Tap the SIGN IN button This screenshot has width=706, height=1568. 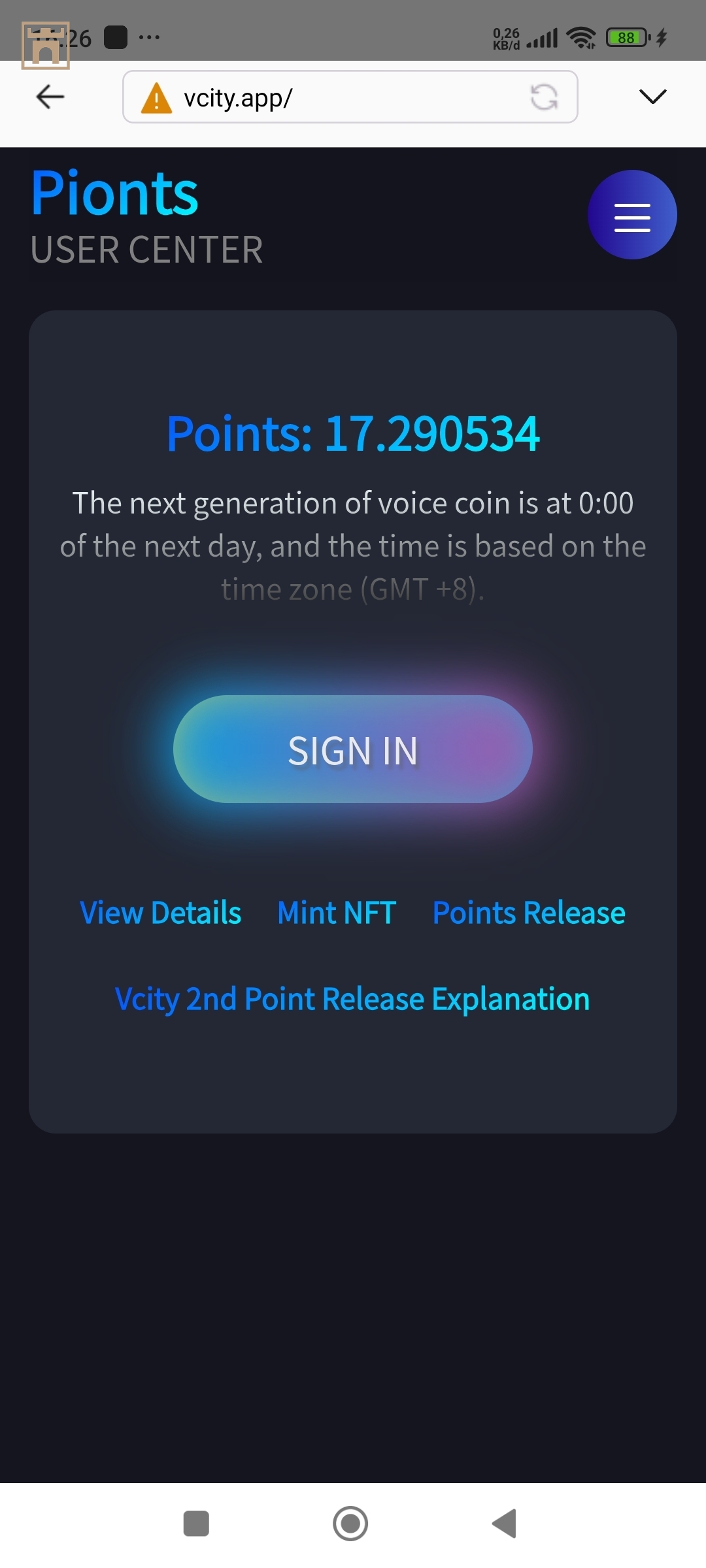click(x=353, y=749)
